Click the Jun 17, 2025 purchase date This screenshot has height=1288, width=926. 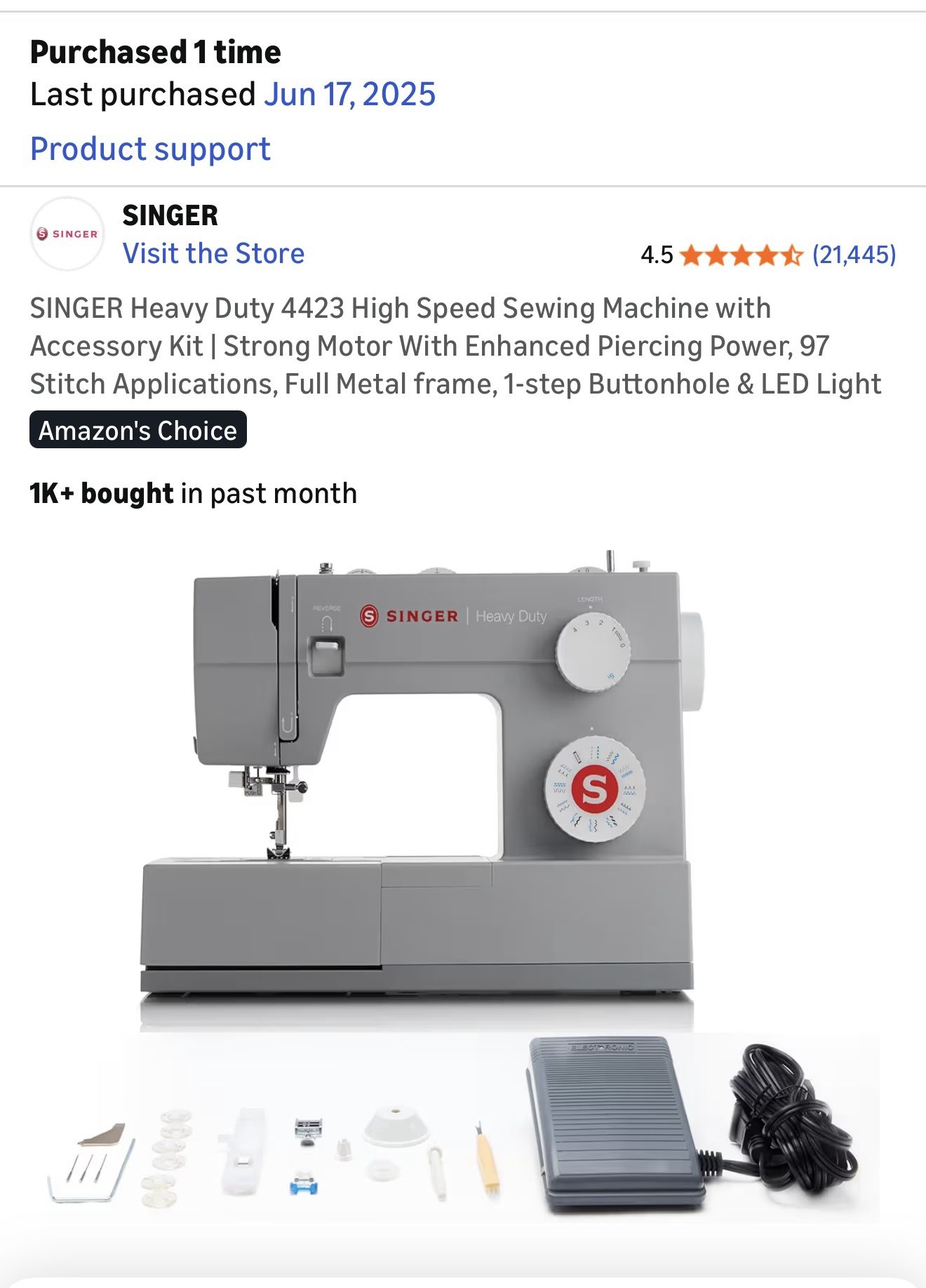click(x=349, y=92)
